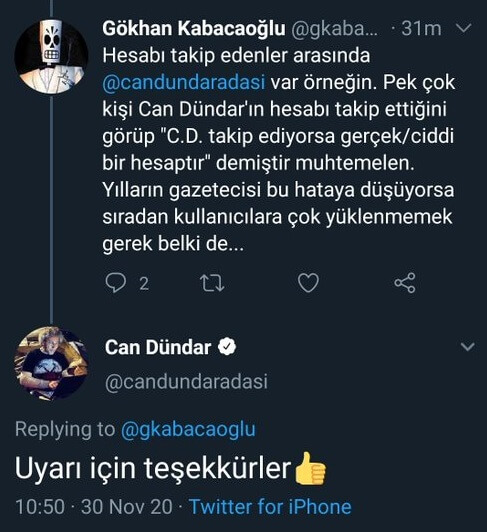487x532 pixels.
Task: Open Can Dündar's profile picture
Action: [x=51, y=363]
